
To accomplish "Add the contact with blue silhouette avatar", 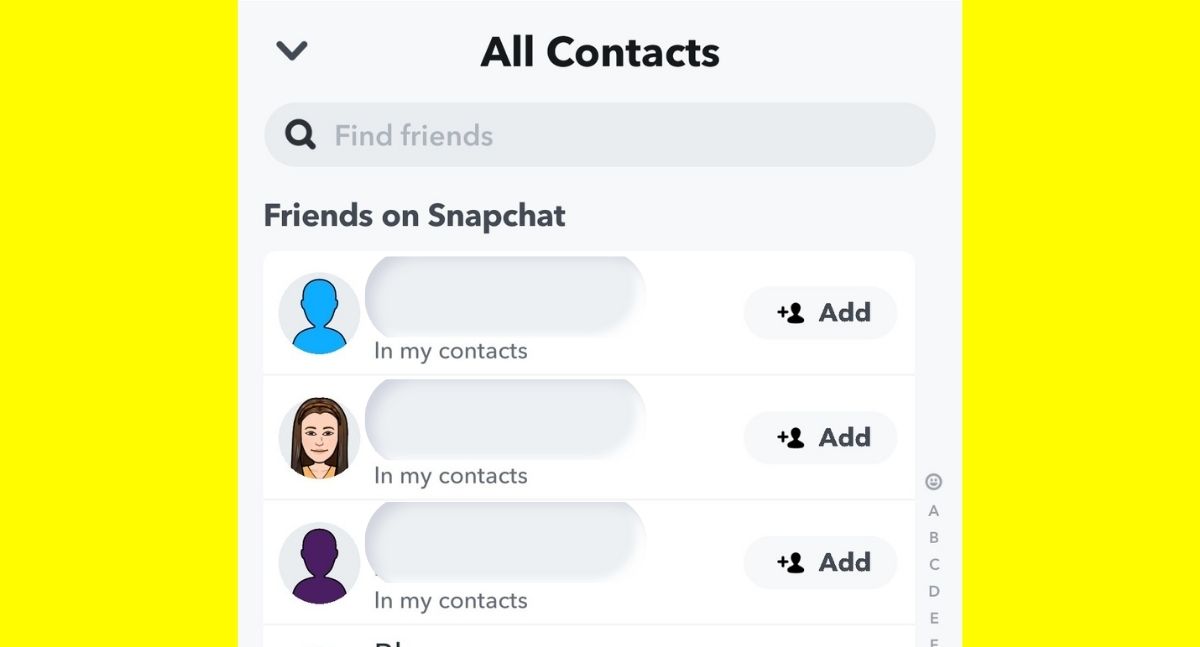I will pos(821,313).
